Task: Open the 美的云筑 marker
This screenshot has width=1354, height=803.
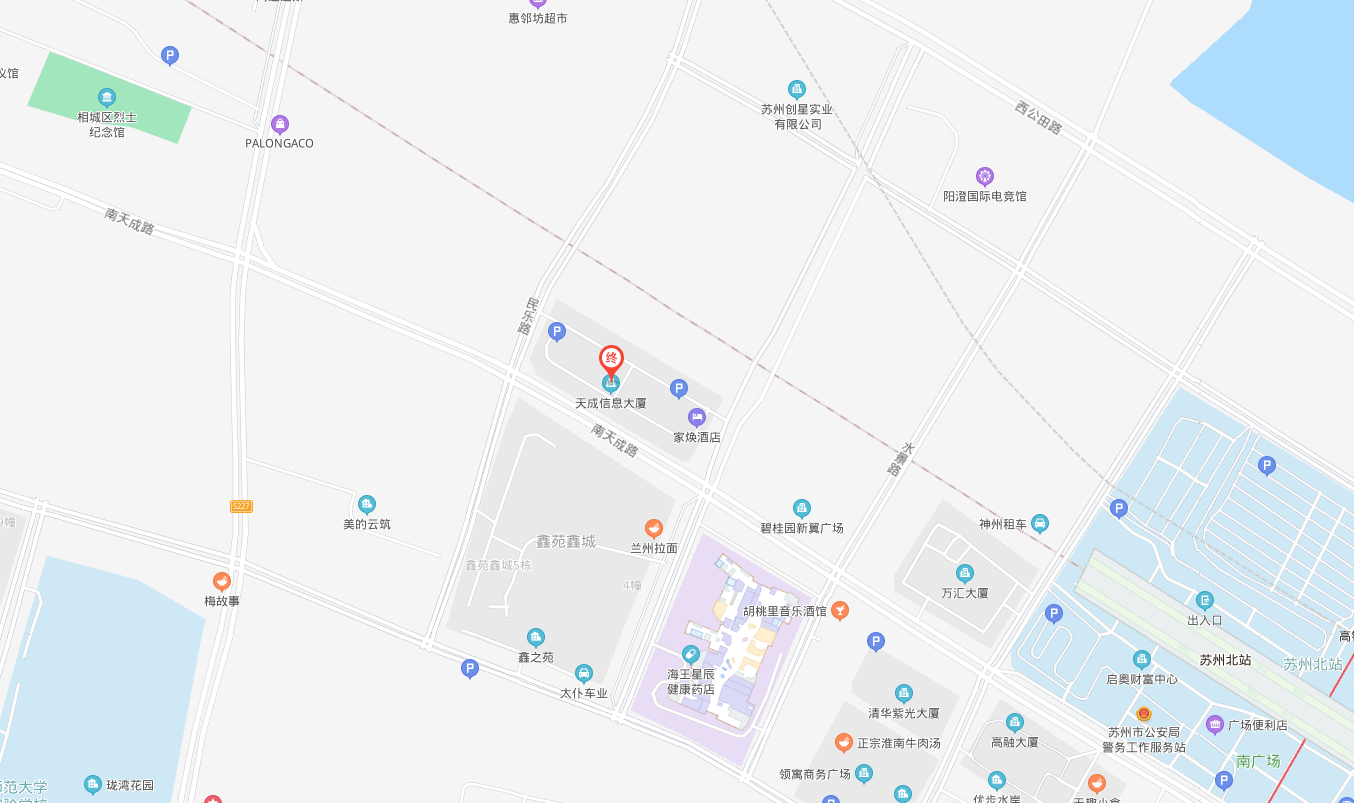Action: point(367,504)
